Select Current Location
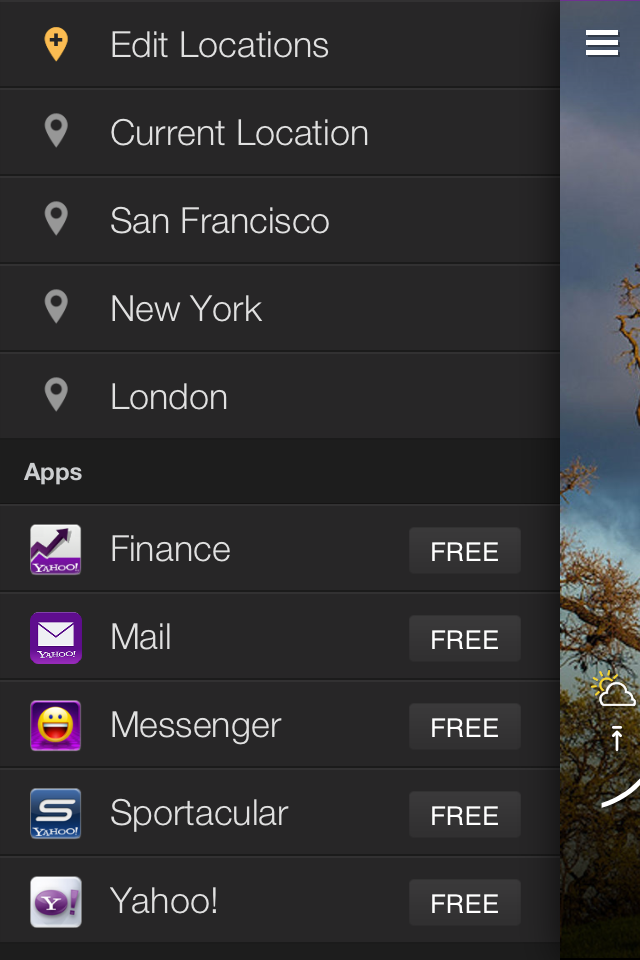 tap(238, 133)
